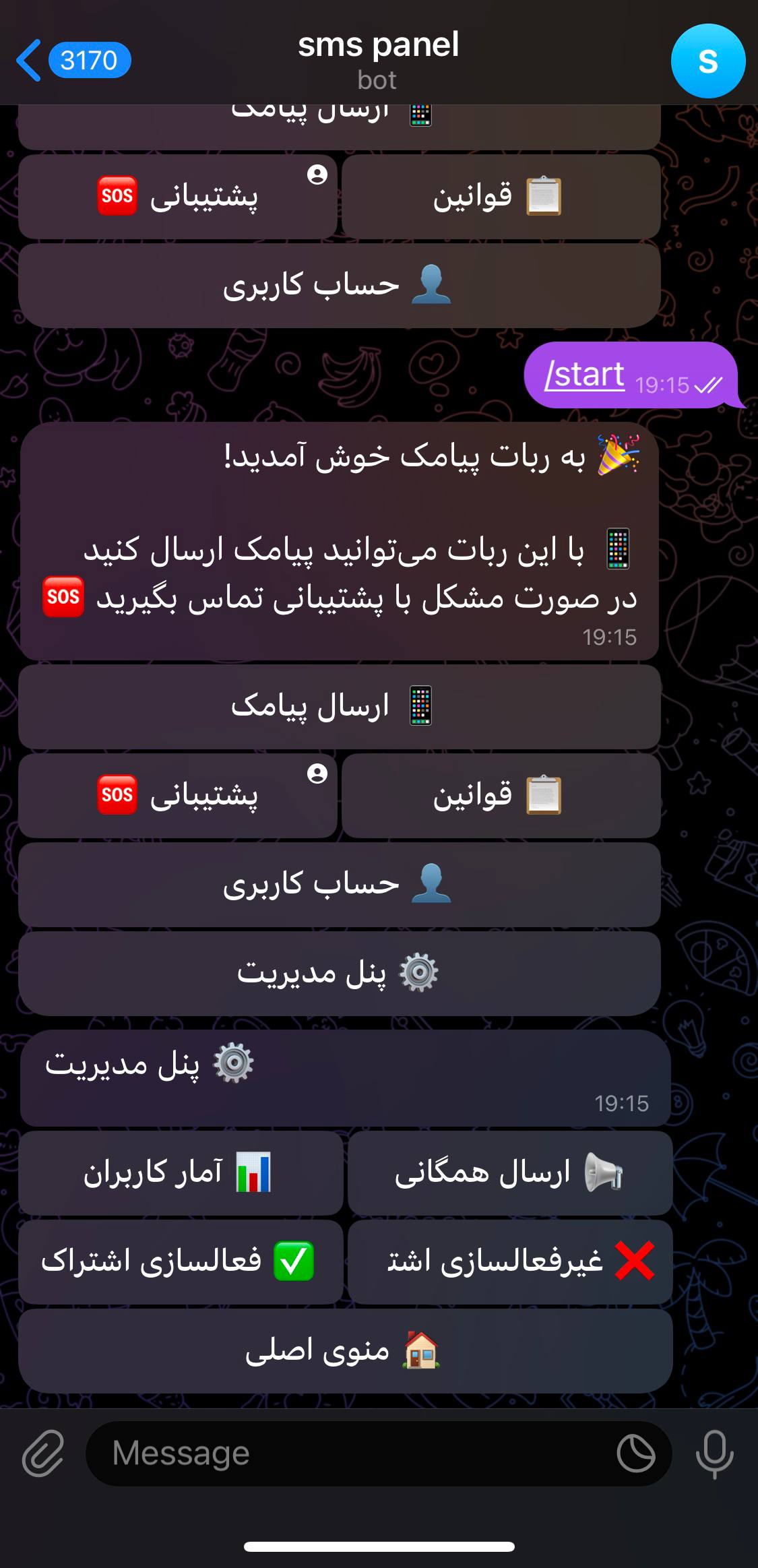758x1568 pixels.
Task: View آمار کاربران user statistics
Action: pyautogui.click(x=180, y=1173)
